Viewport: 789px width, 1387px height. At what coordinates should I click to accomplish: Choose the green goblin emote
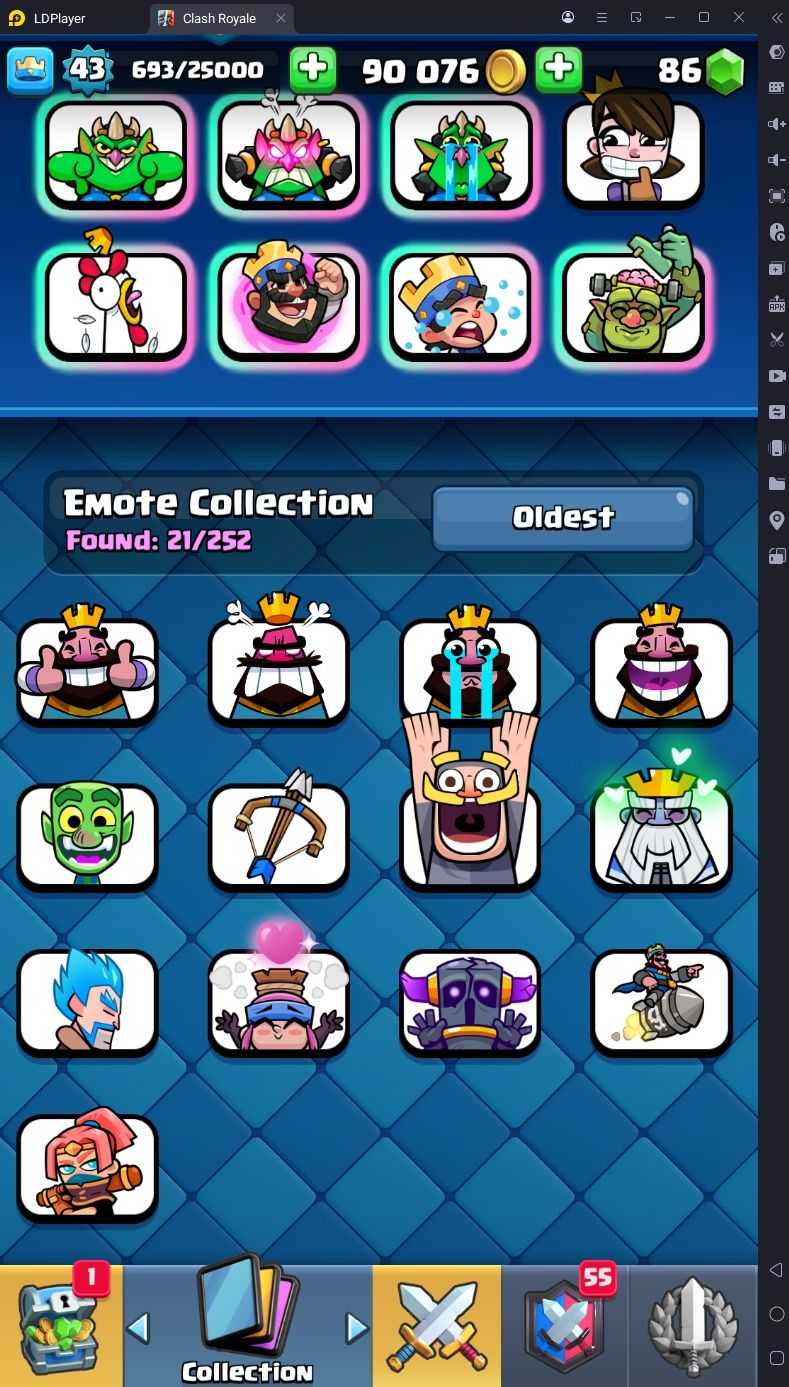pos(87,836)
